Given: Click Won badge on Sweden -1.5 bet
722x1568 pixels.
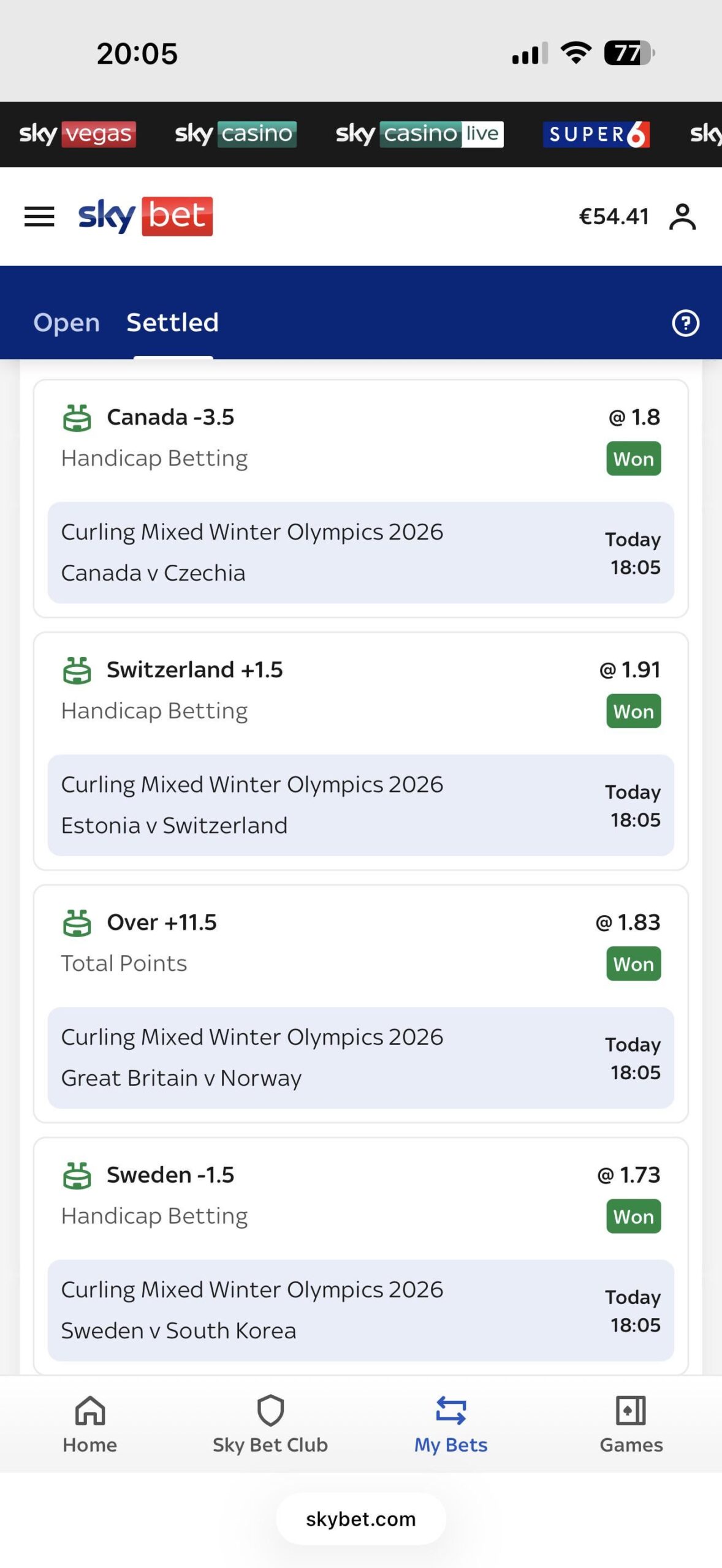Looking at the screenshot, I should 633,1216.
